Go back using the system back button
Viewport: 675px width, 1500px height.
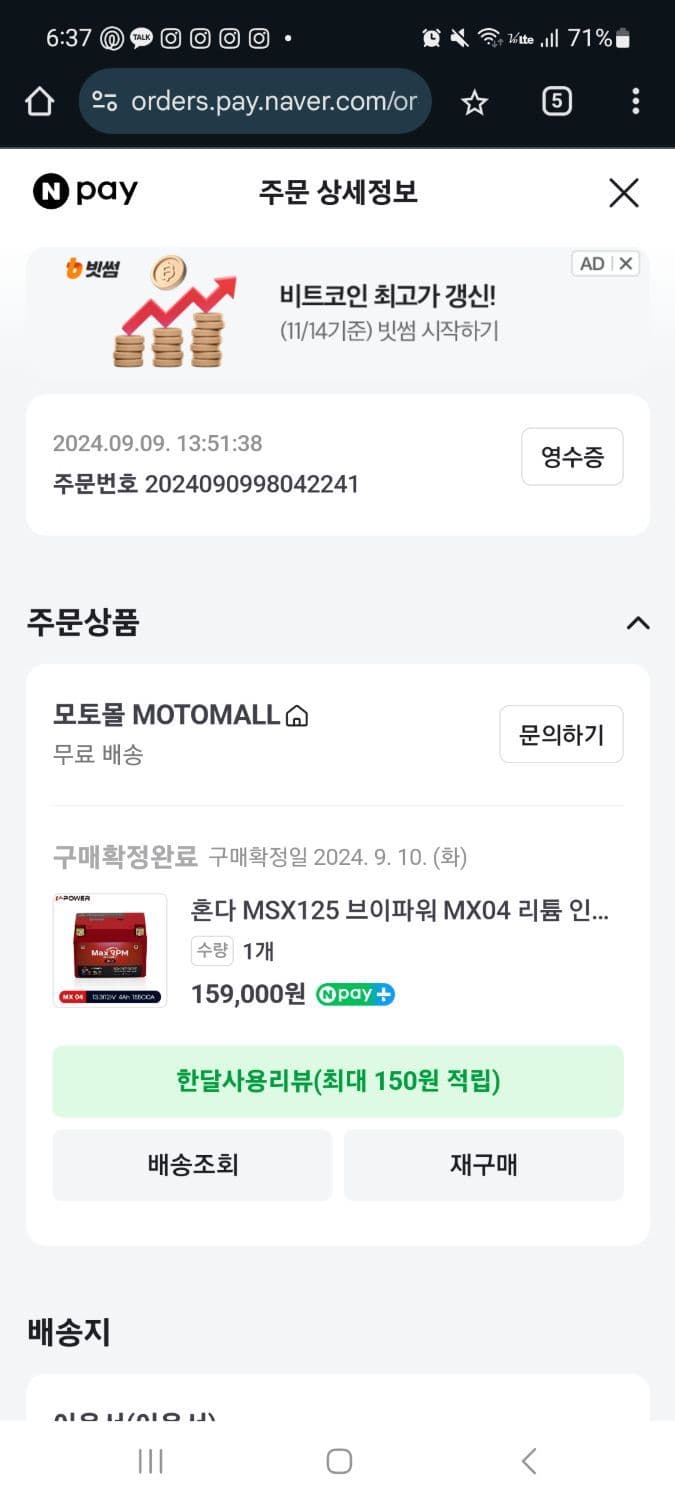(x=529, y=1461)
